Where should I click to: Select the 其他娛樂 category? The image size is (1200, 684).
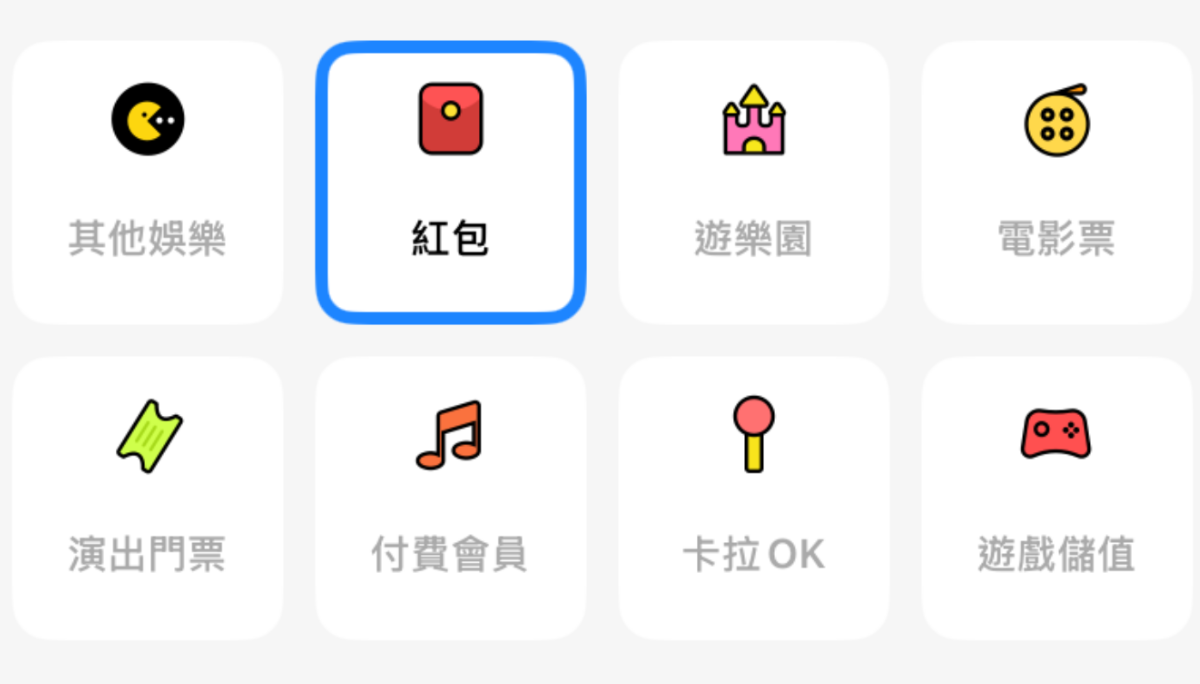pos(148,182)
